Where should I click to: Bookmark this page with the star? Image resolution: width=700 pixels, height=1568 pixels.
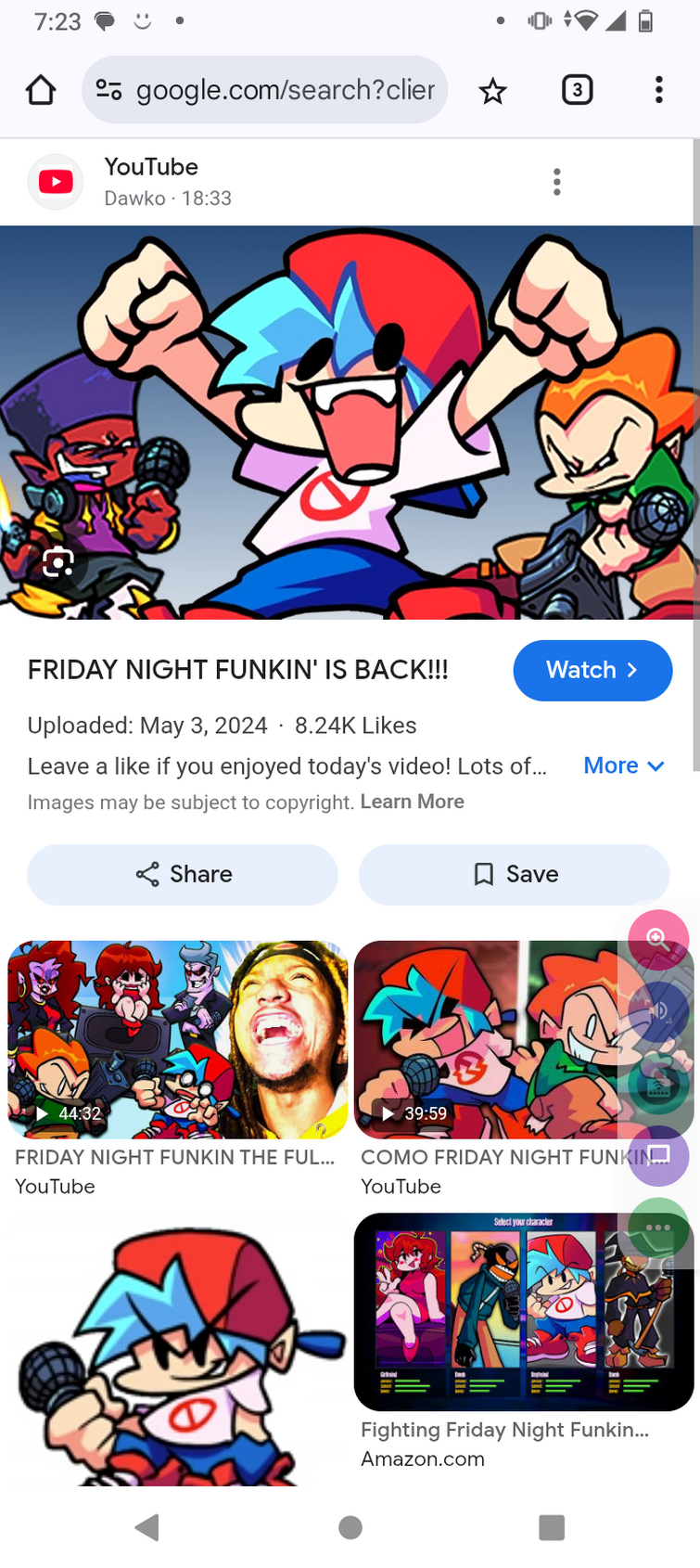[492, 91]
